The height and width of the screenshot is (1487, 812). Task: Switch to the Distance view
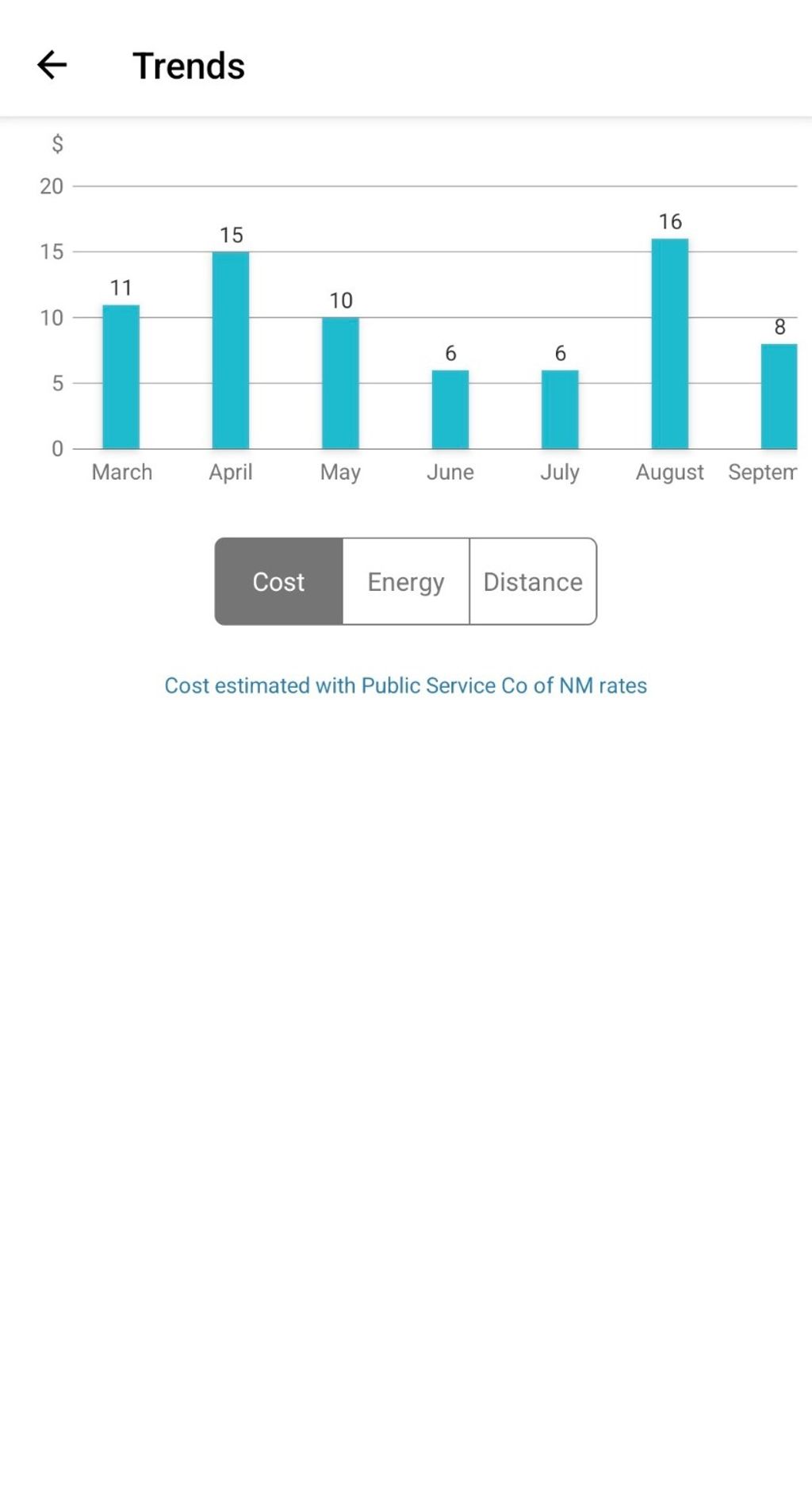pos(533,581)
